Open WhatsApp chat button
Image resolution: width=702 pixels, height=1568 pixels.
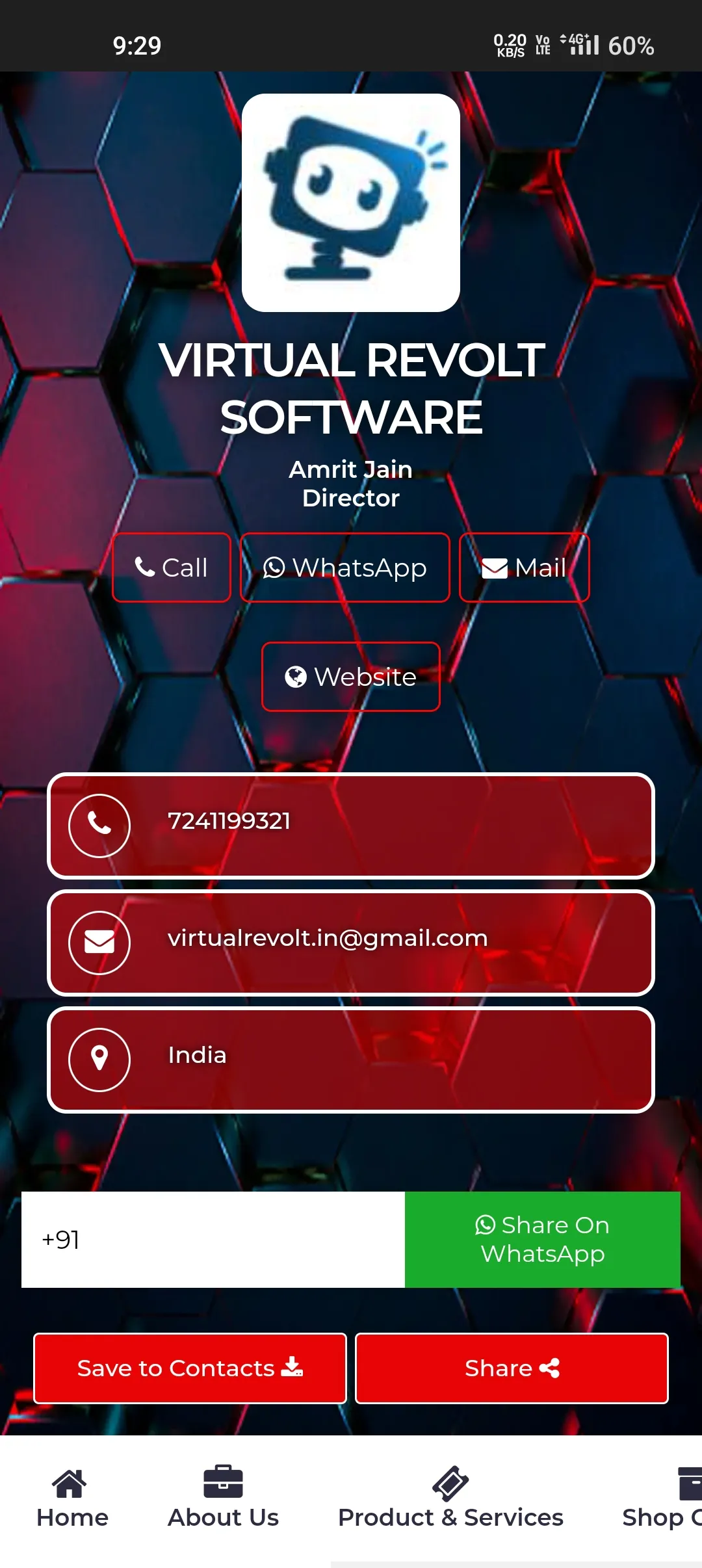[x=344, y=568]
